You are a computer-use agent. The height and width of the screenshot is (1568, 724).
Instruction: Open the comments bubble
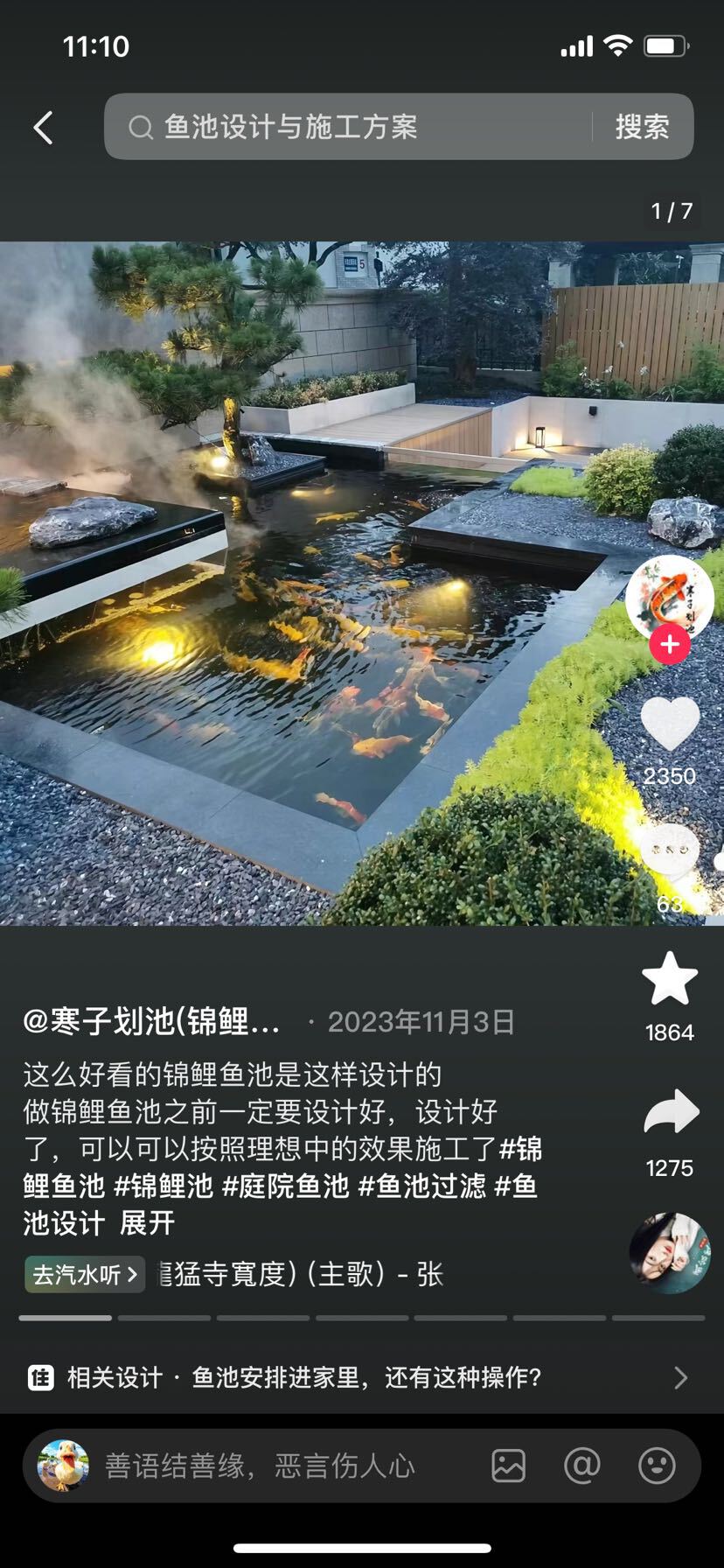pos(670,850)
